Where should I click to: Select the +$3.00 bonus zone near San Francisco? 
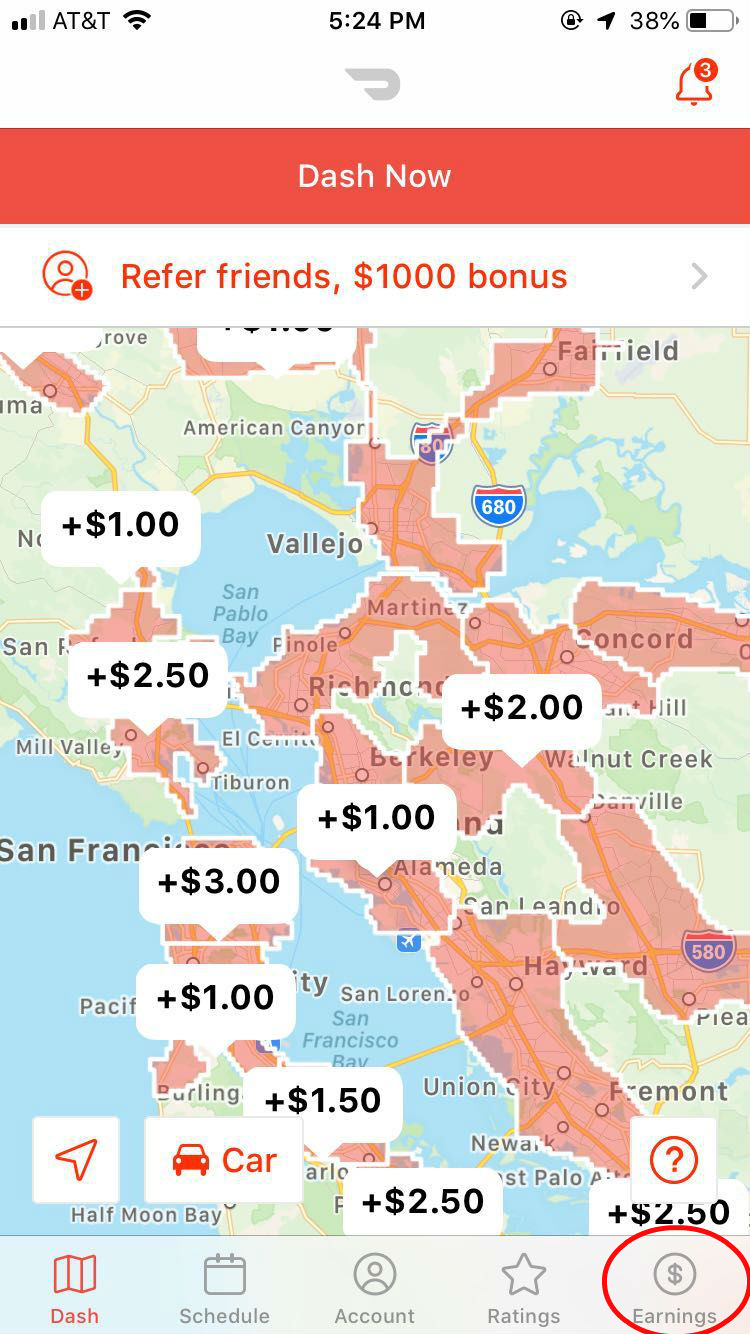pyautogui.click(x=218, y=882)
